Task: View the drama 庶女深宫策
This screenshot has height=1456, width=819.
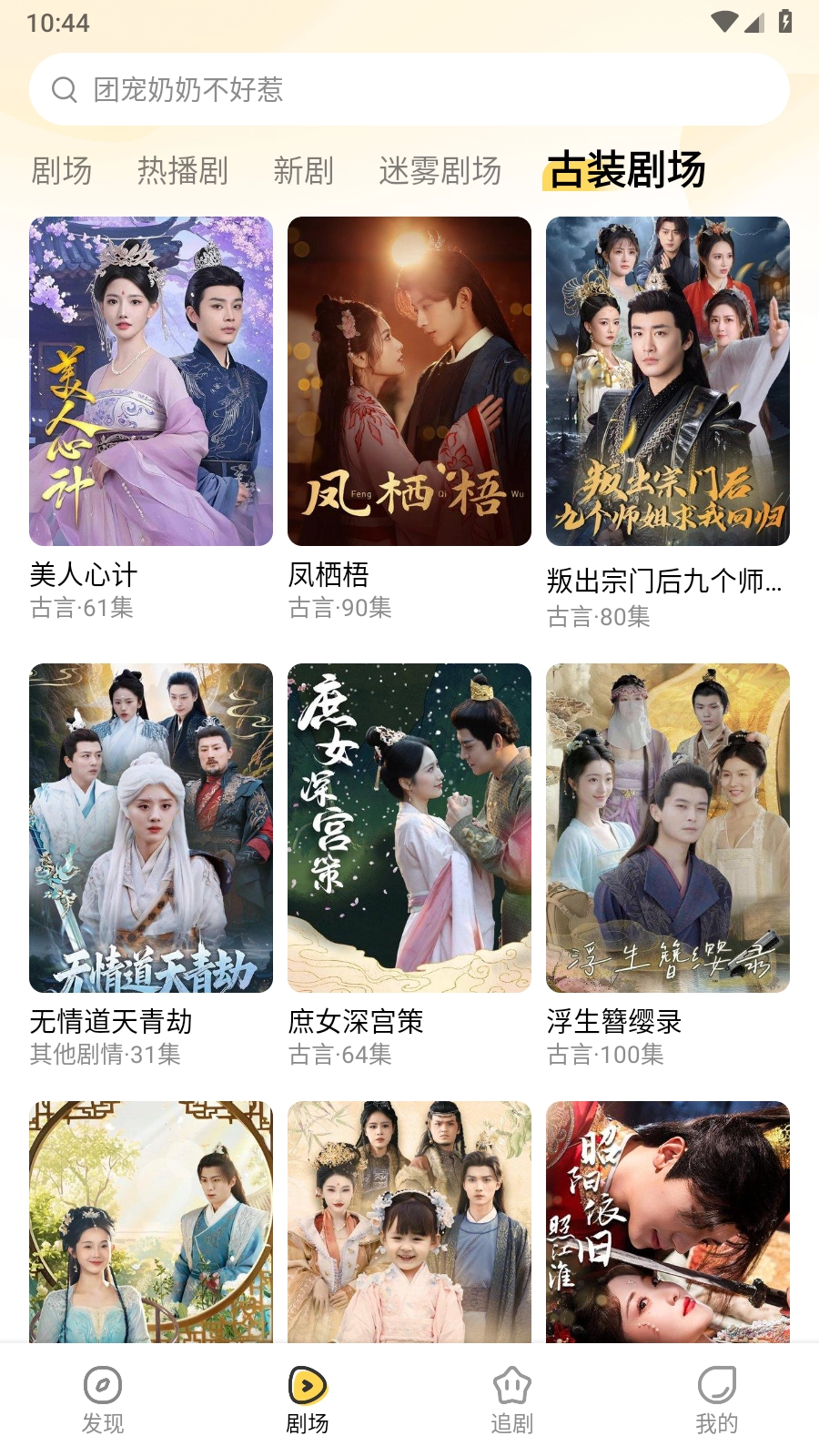Action: pos(409,828)
